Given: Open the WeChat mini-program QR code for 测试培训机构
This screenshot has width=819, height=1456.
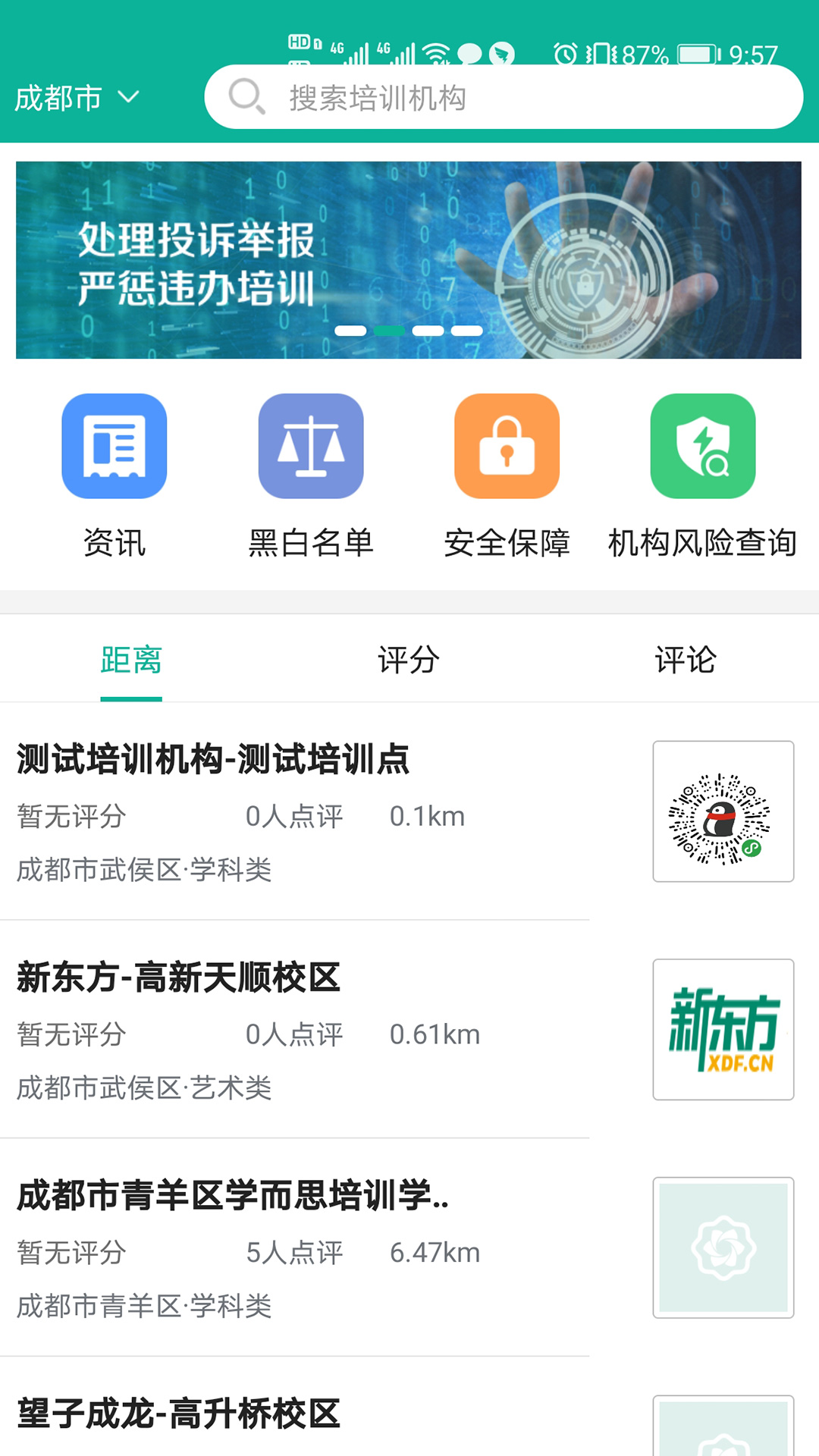Looking at the screenshot, I should (723, 810).
